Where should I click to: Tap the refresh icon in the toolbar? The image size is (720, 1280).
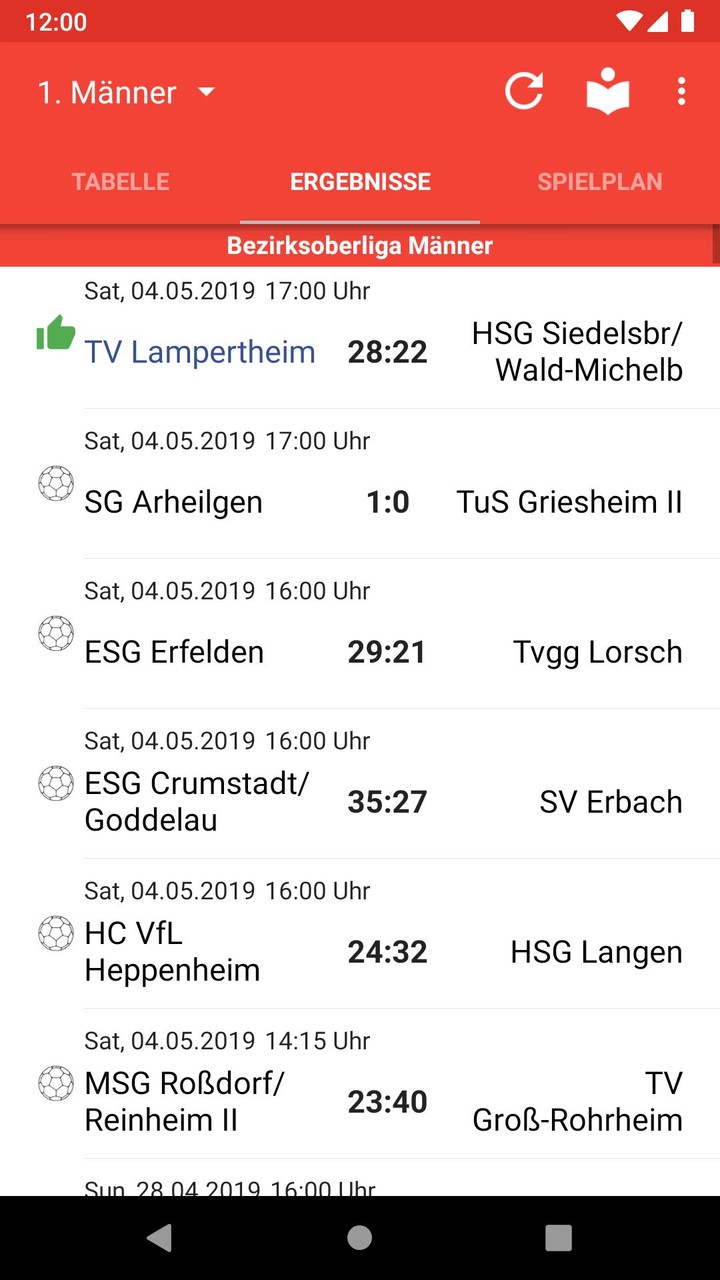pos(523,91)
